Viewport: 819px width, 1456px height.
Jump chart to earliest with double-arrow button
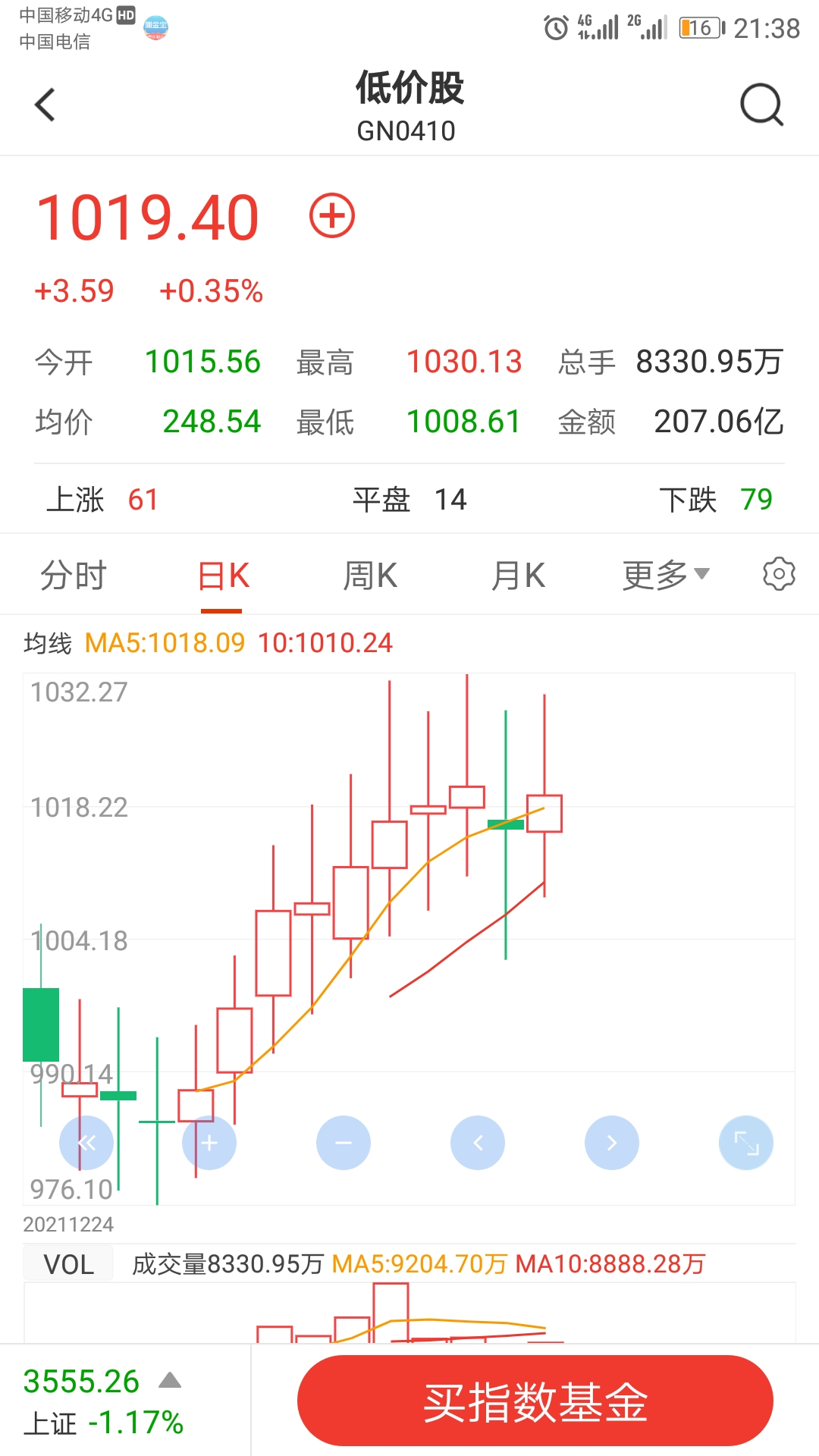[86, 1143]
